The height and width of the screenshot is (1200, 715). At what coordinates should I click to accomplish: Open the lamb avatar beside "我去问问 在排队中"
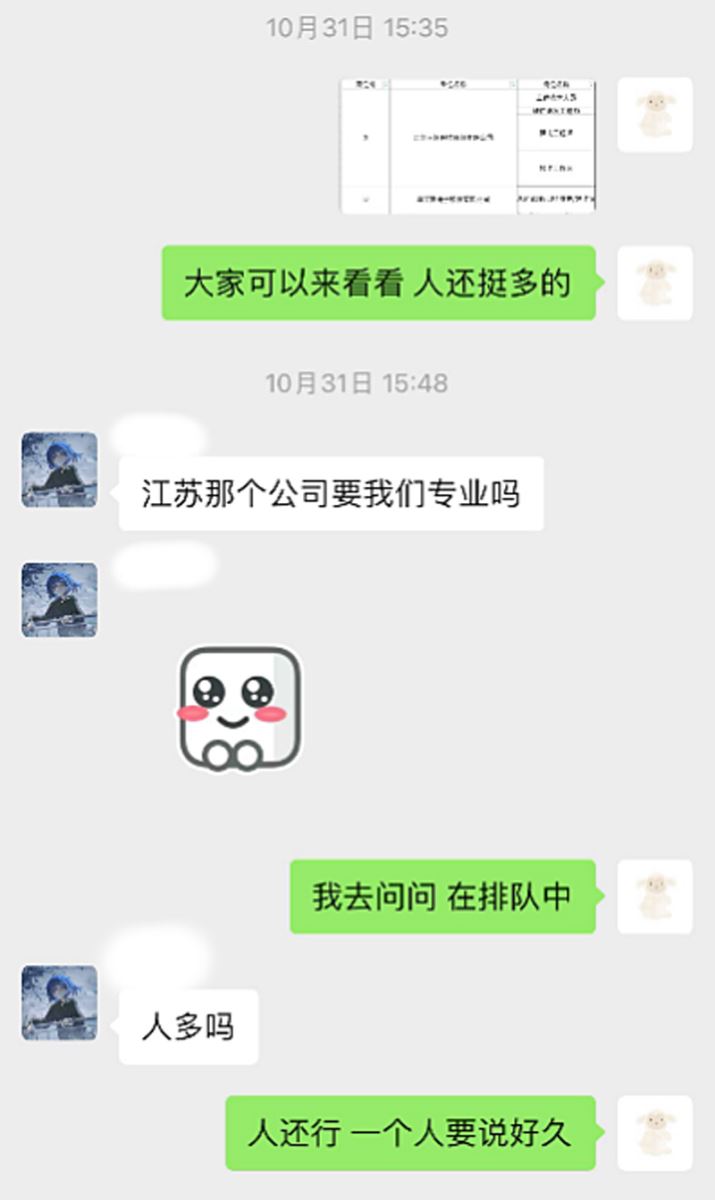(655, 897)
